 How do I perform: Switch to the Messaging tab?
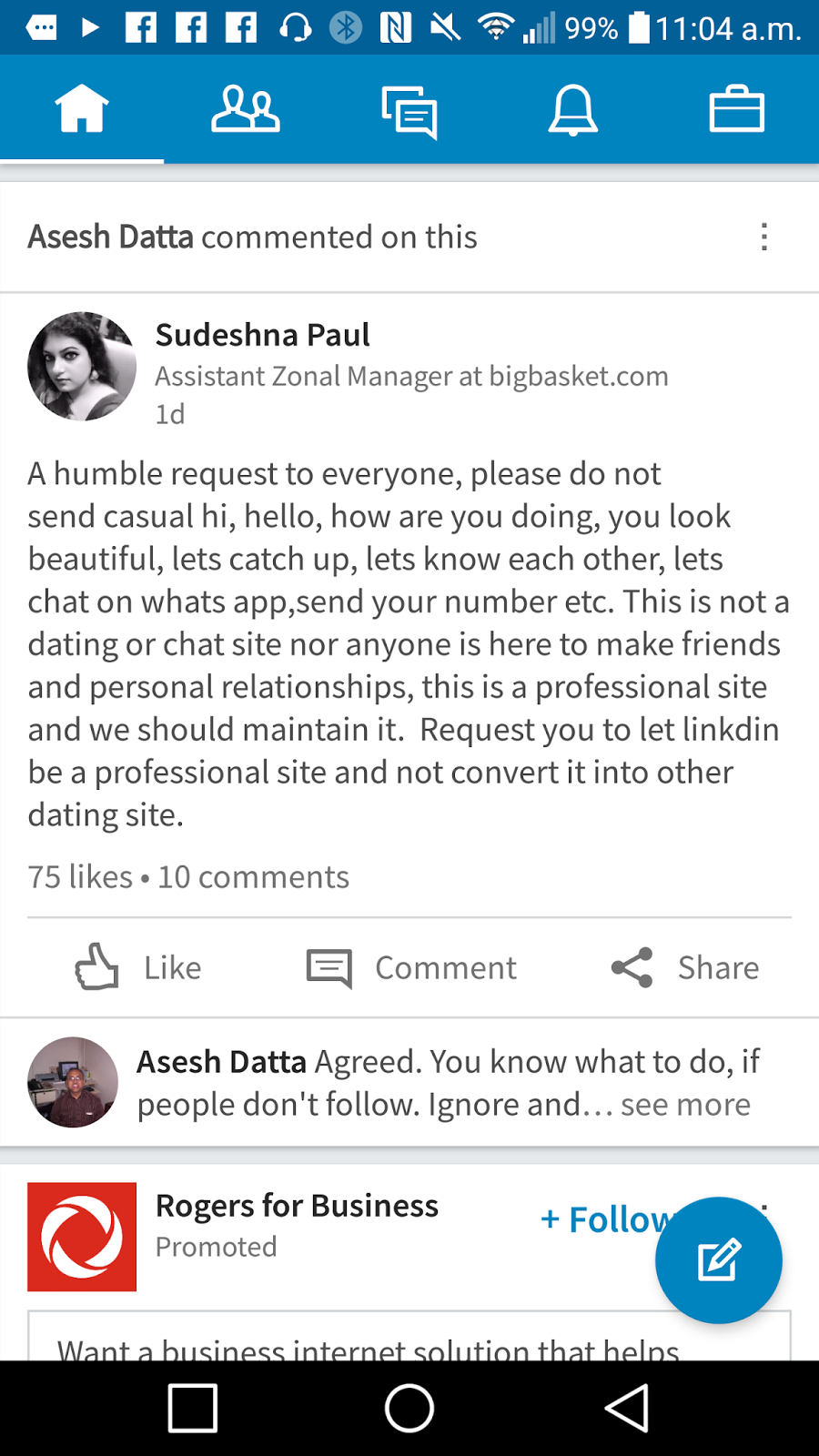[x=409, y=111]
